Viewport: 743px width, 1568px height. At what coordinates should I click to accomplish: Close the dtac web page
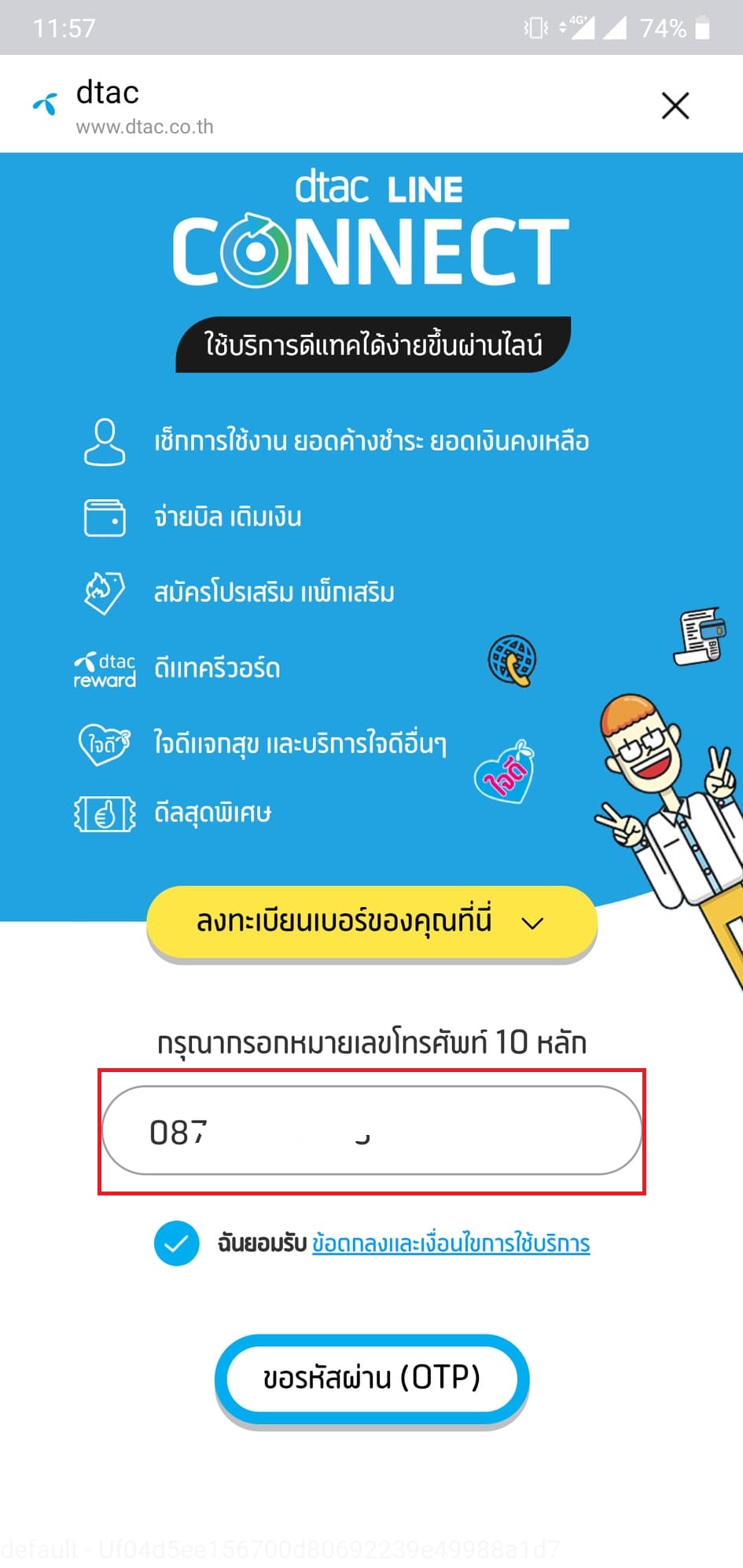point(675,105)
